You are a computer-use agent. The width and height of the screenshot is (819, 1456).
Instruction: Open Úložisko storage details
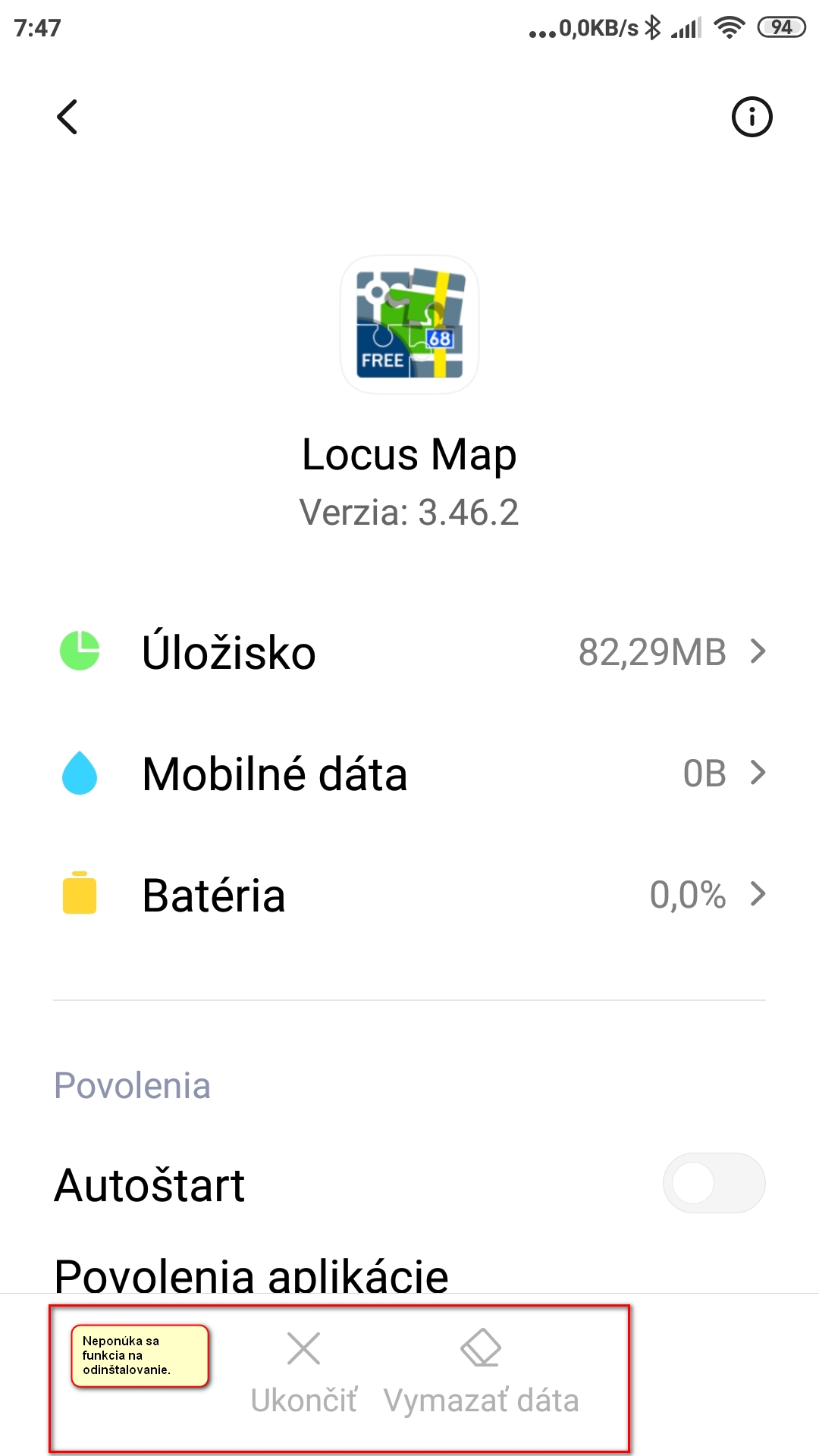pyautogui.click(x=409, y=652)
